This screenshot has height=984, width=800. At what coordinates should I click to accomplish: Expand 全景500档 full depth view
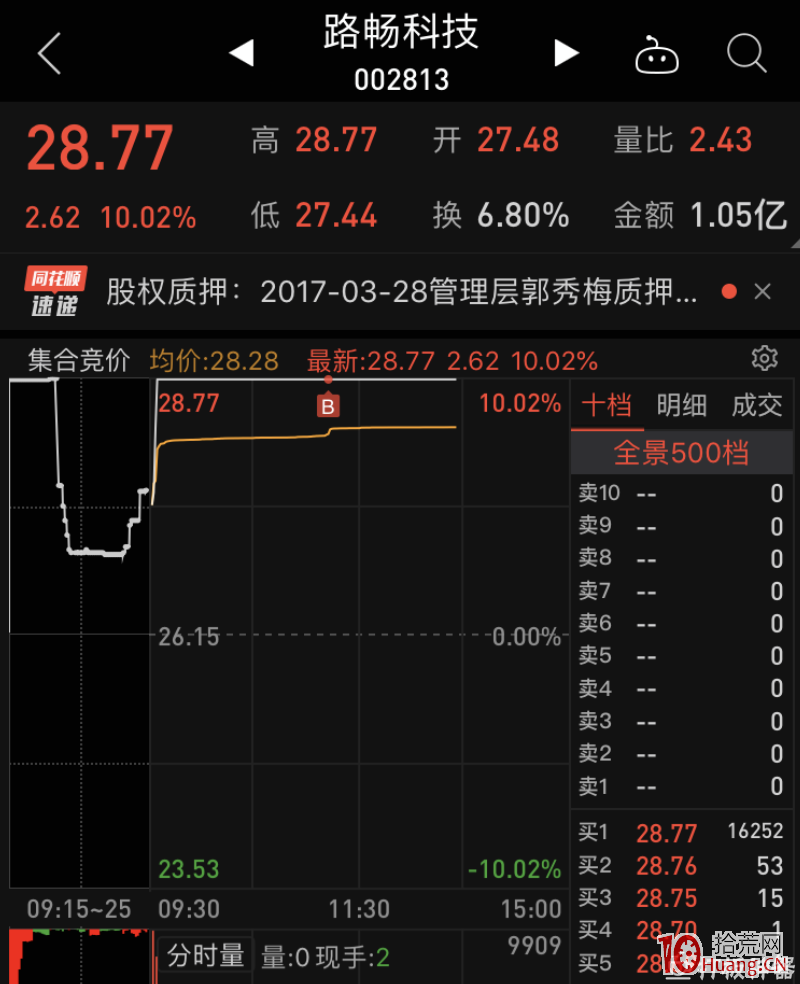[681, 452]
